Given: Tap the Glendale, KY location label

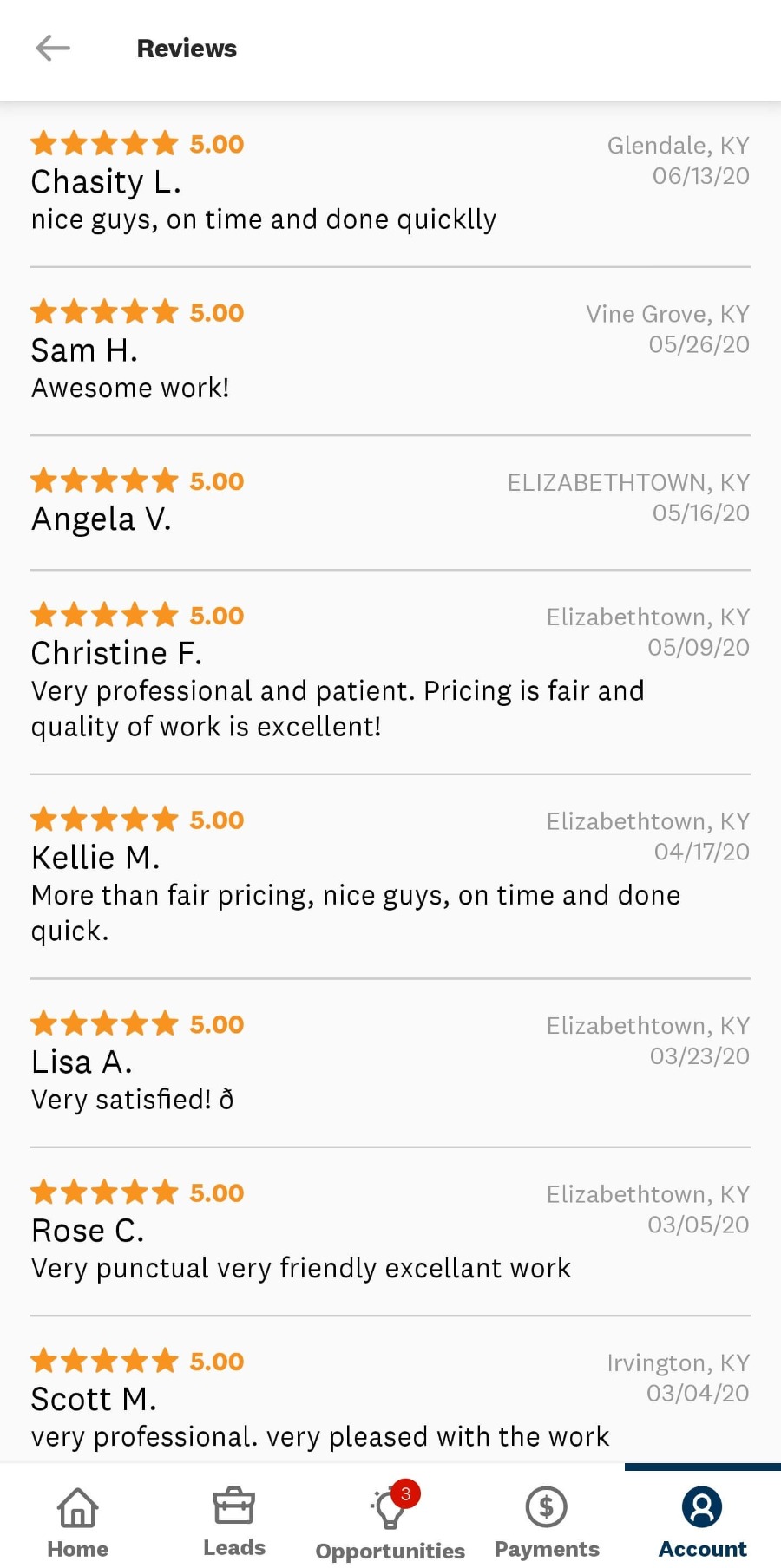Looking at the screenshot, I should 677,145.
